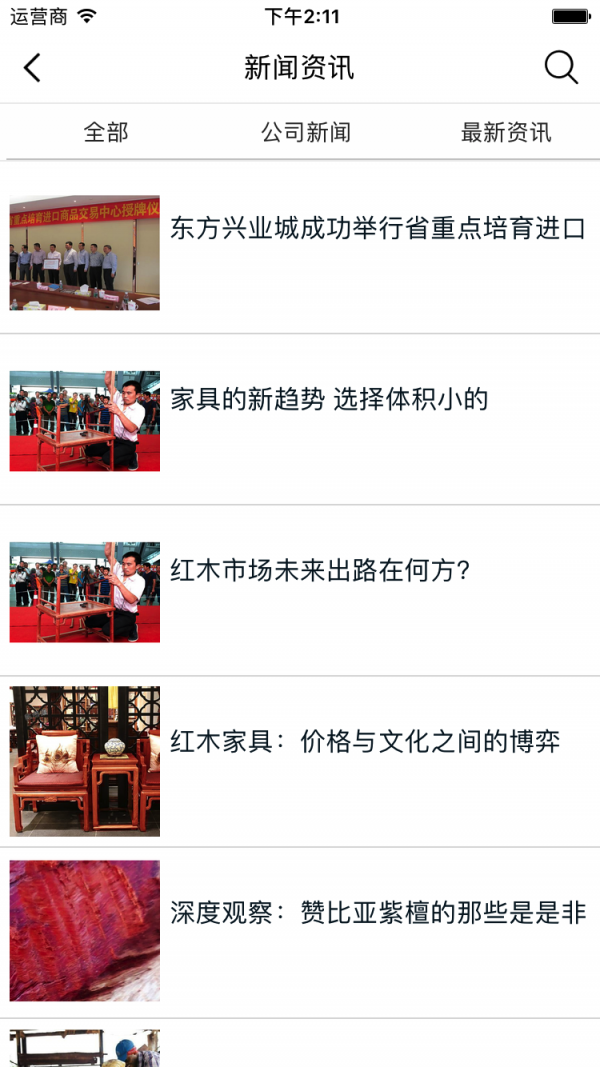The width and height of the screenshot is (600, 1067).
Task: Open 红木市场未来出路在何方？ article
Action: tap(320, 571)
